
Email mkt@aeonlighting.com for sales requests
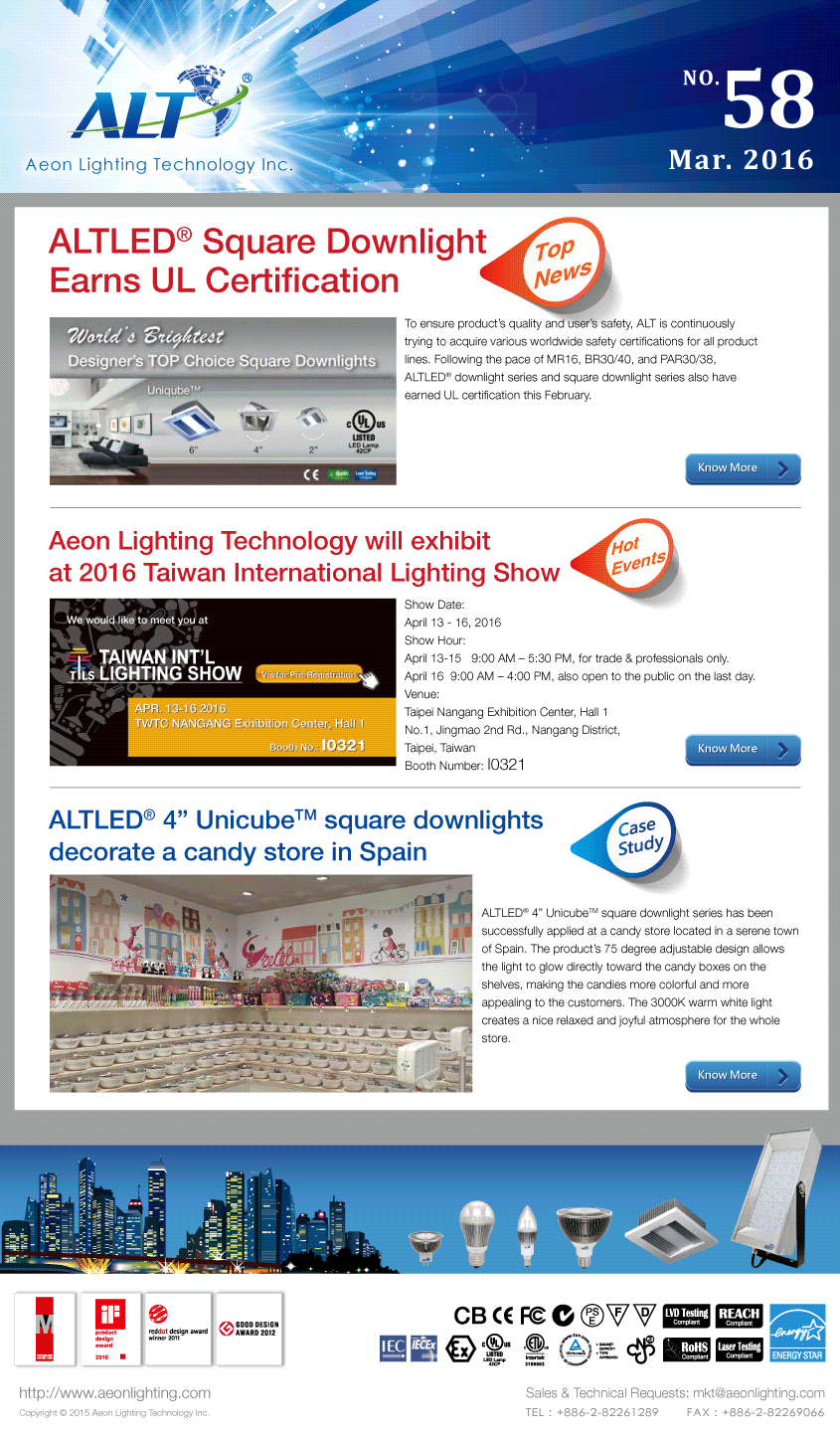(x=758, y=1393)
